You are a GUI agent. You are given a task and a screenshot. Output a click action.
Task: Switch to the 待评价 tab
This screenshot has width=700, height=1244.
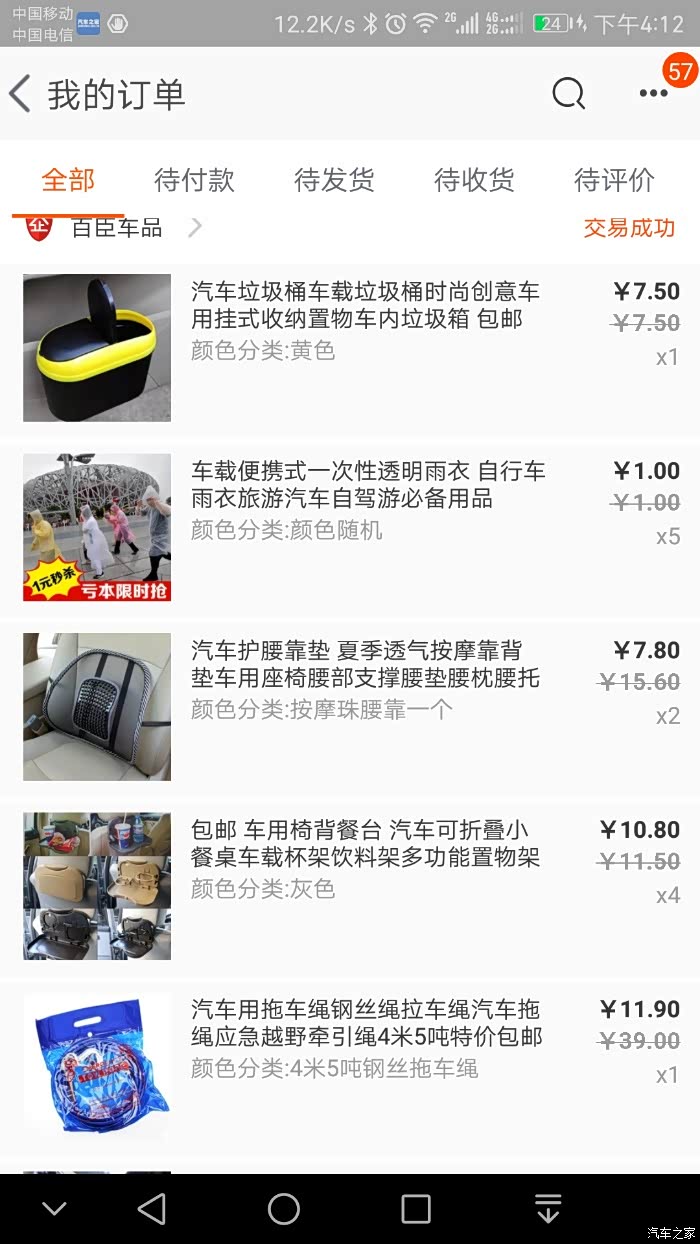[614, 180]
